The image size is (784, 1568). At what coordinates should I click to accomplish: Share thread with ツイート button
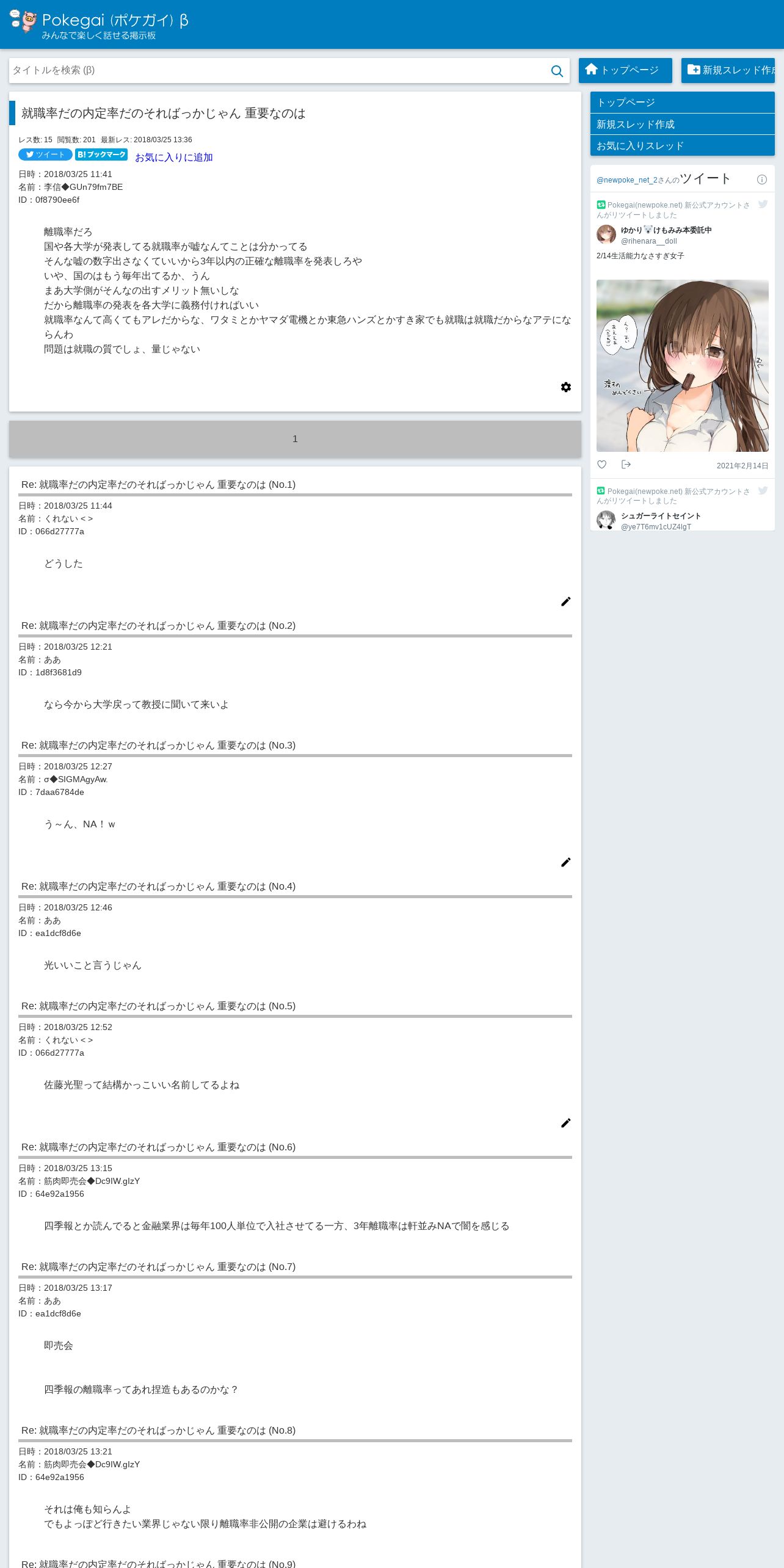pos(45,154)
